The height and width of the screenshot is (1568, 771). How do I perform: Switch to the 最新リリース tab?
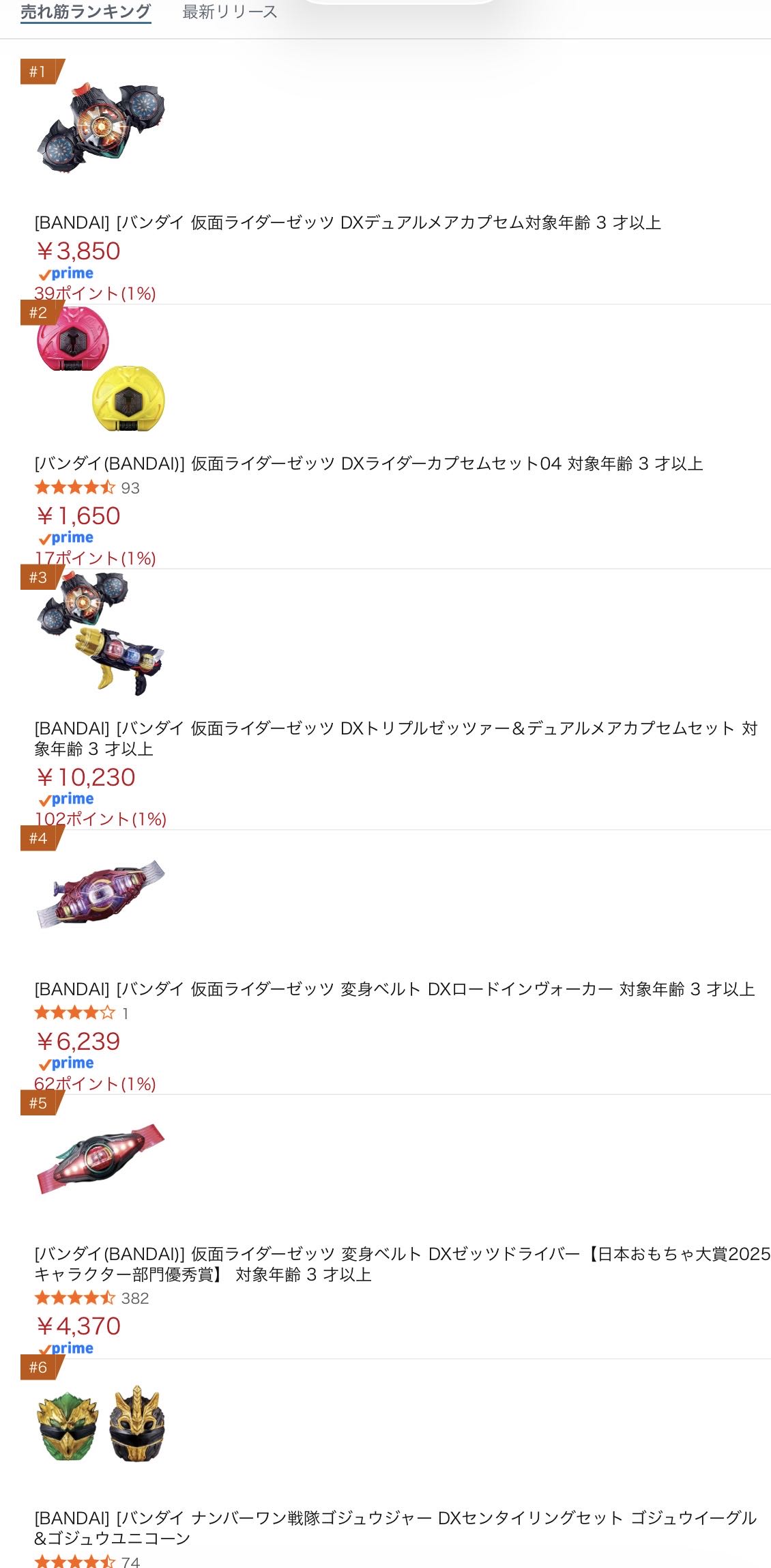tap(229, 12)
